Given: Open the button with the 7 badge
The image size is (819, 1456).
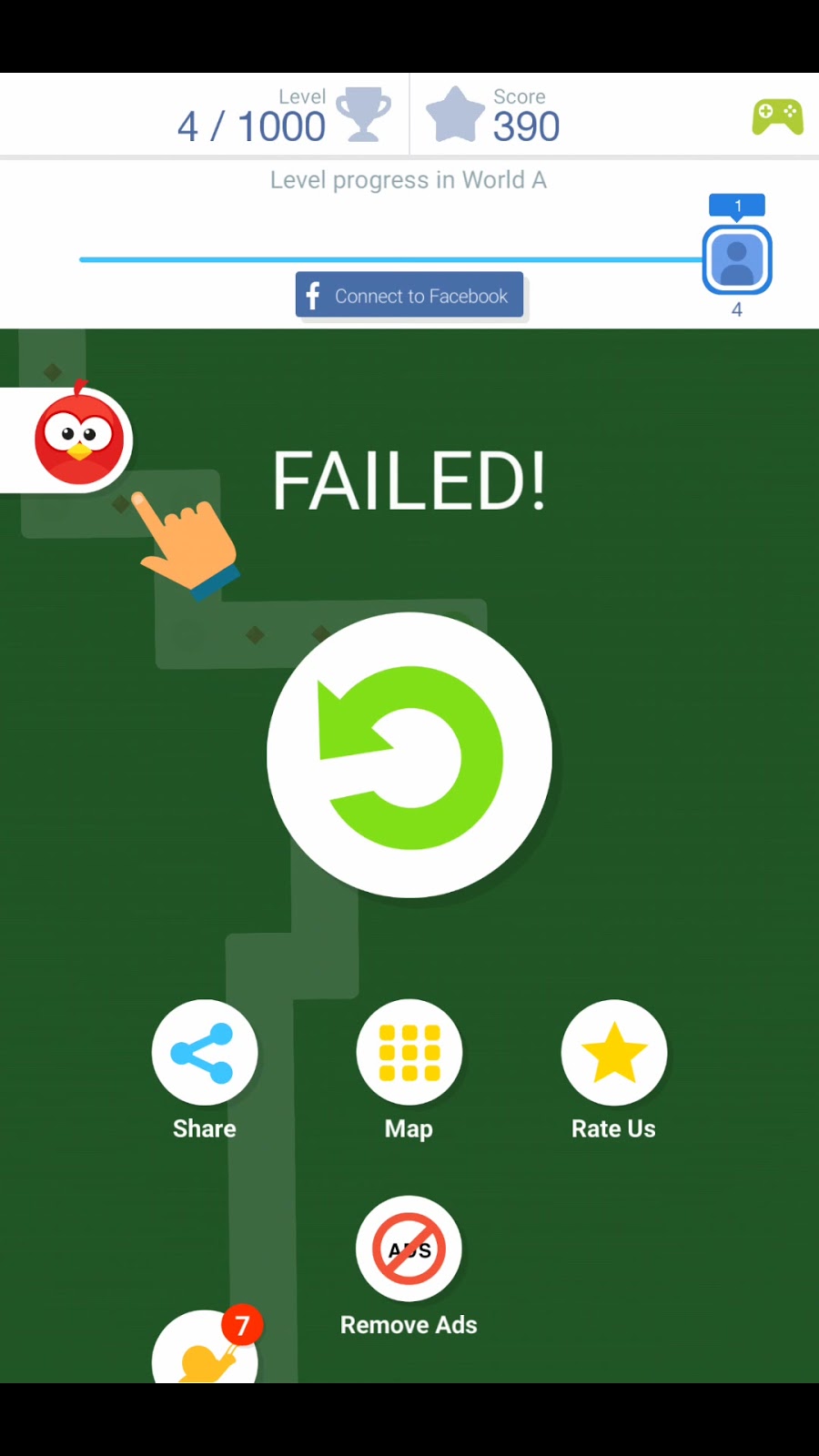Looking at the screenshot, I should tap(206, 1351).
